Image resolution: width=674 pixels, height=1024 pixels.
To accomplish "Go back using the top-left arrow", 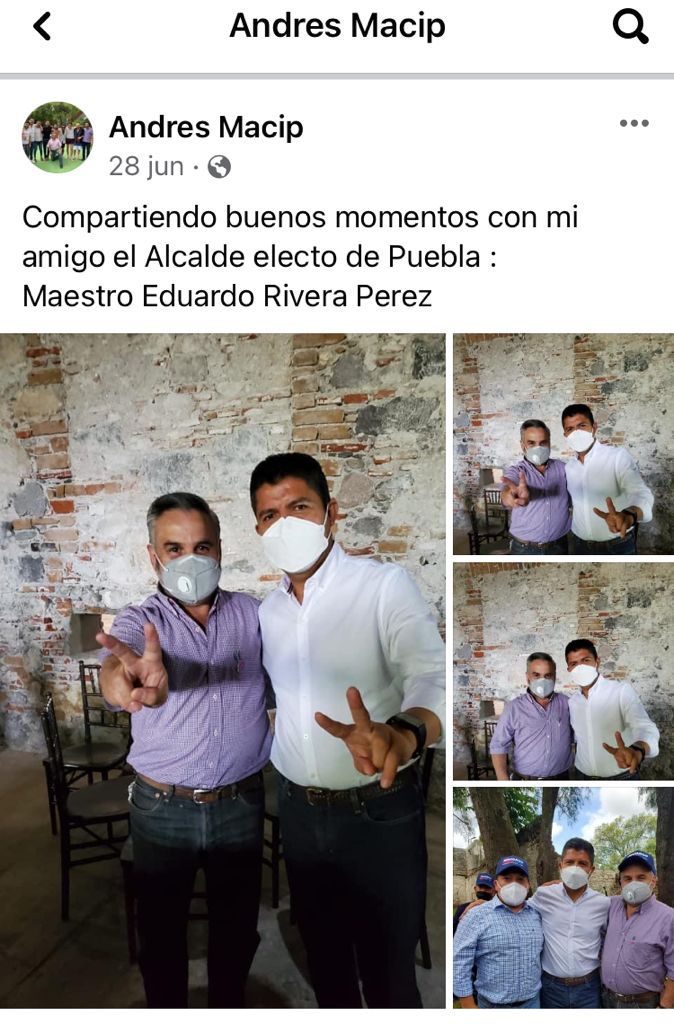I will pos(42,27).
